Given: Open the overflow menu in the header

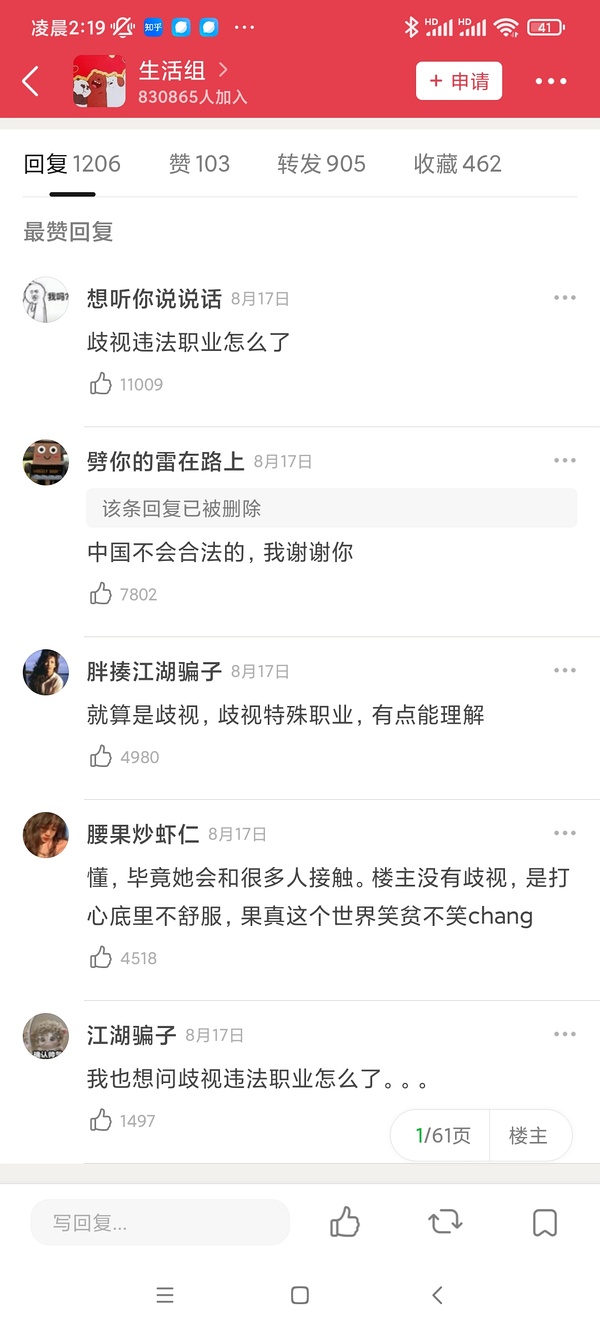Looking at the screenshot, I should coord(551,82).
